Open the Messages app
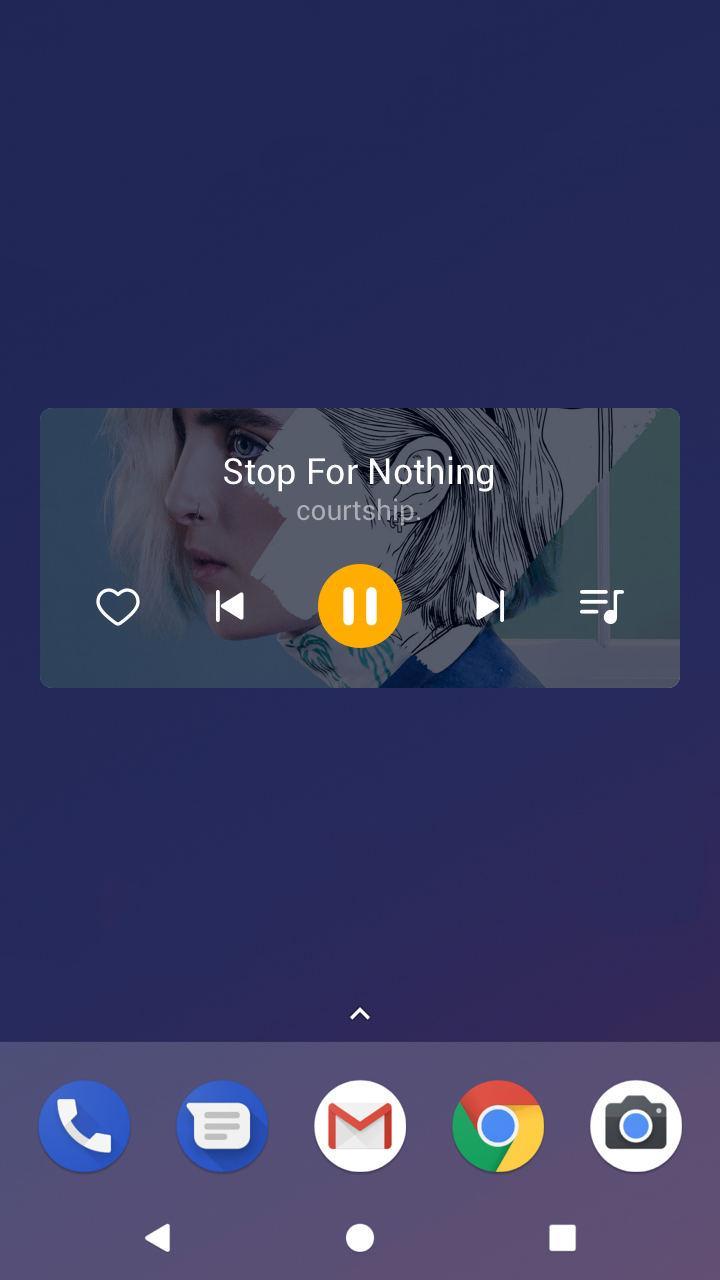The image size is (720, 1280). (222, 1126)
